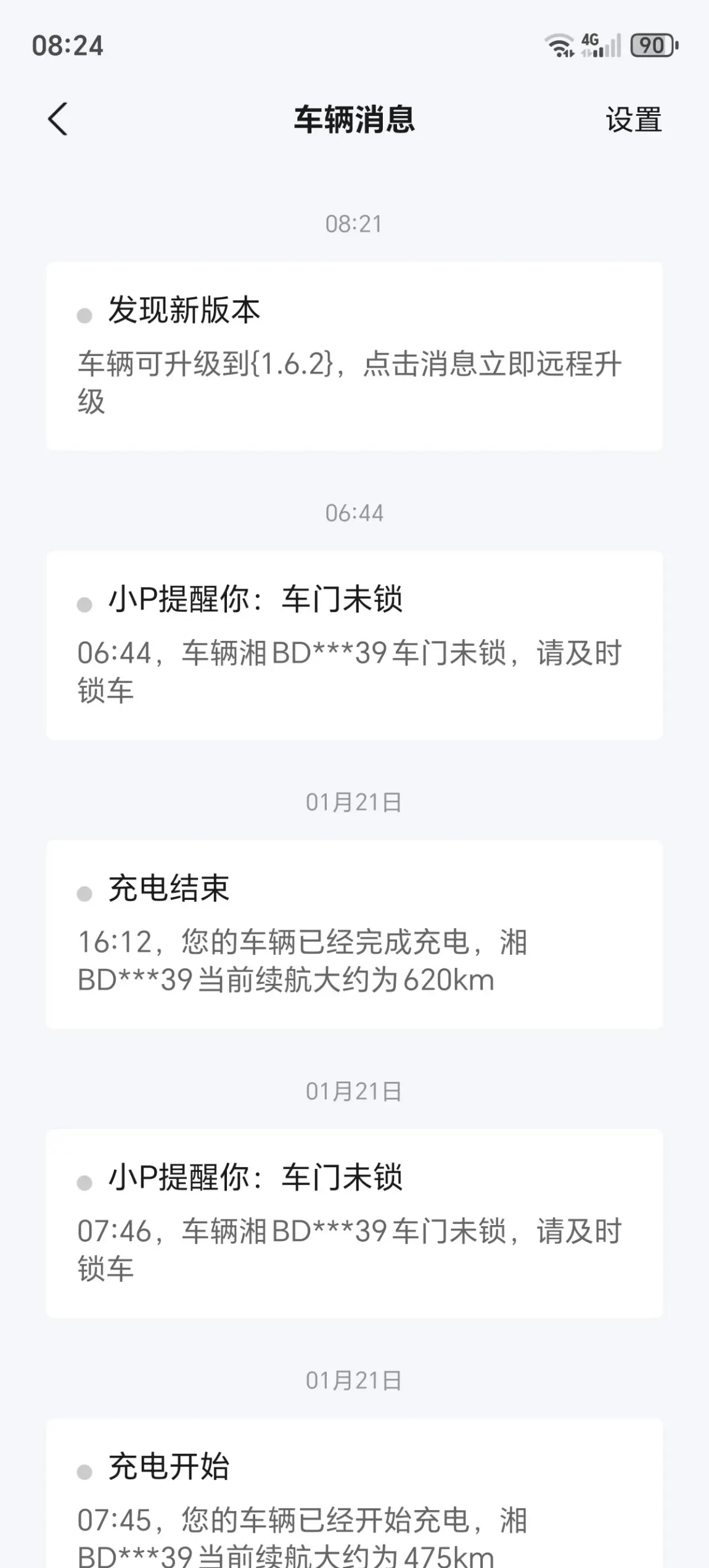Image resolution: width=709 pixels, height=1568 pixels.
Task: Open the 充电结束 message showing 620km
Action: [x=354, y=935]
